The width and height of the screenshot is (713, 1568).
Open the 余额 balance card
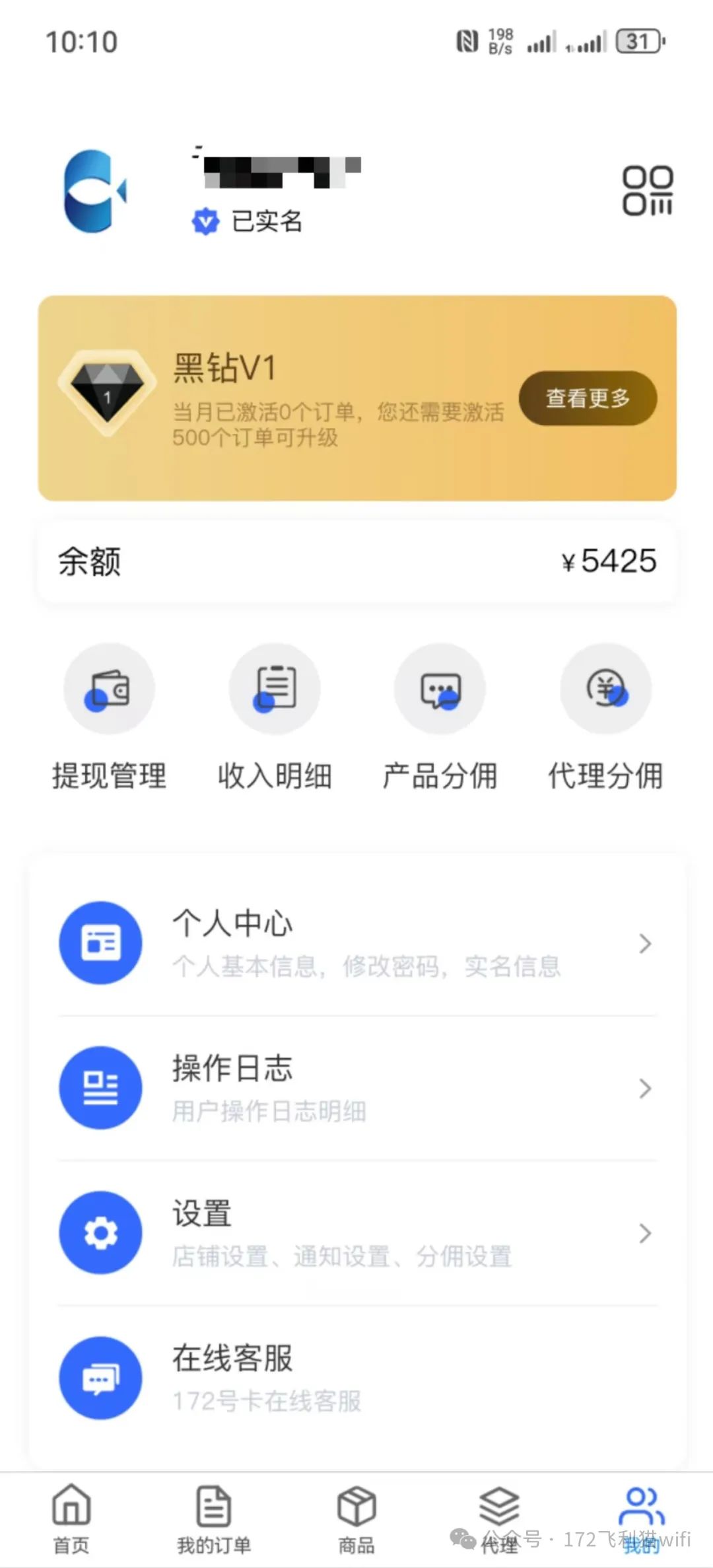click(356, 561)
